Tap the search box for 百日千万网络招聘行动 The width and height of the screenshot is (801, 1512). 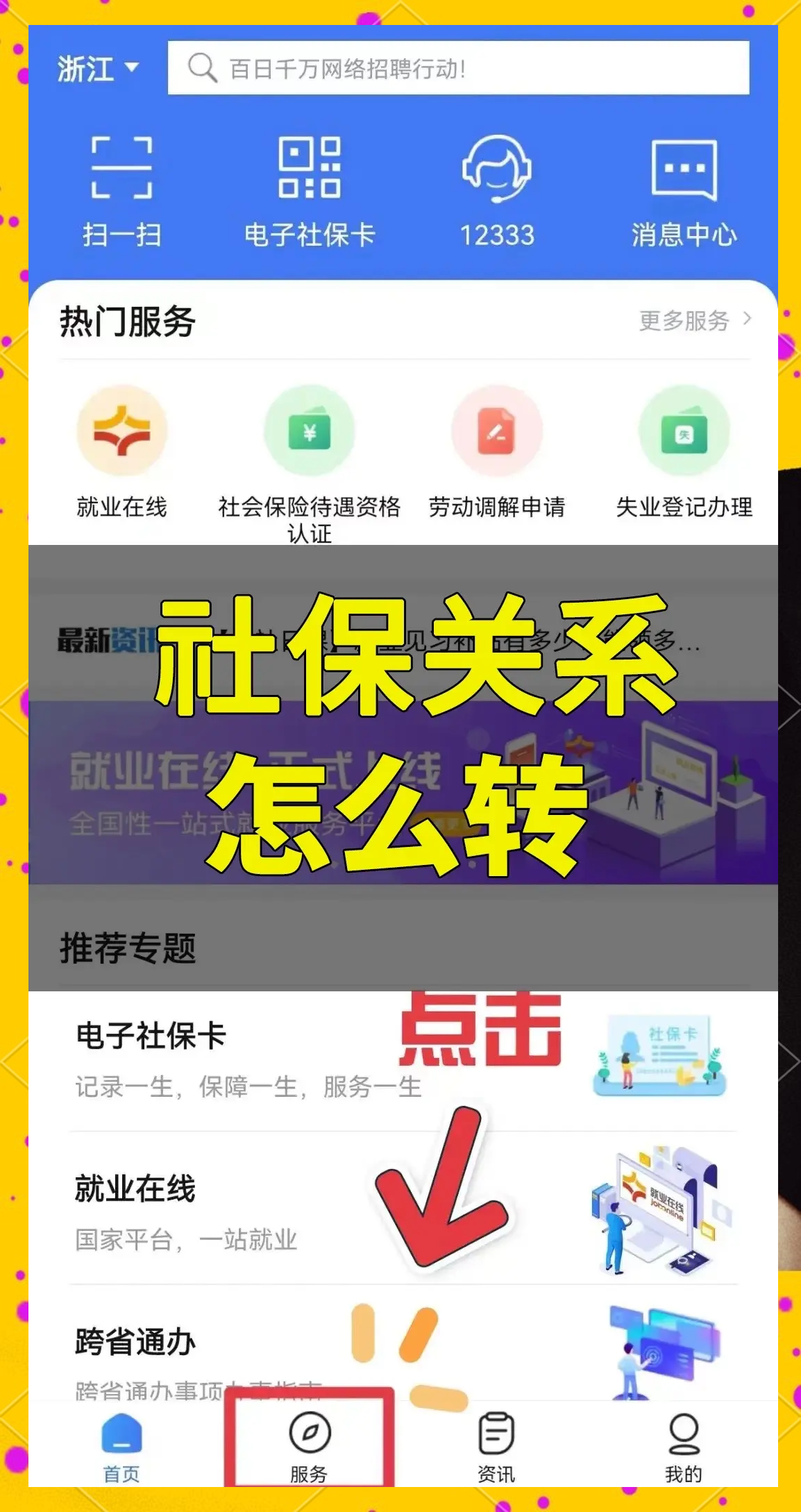tap(458, 68)
